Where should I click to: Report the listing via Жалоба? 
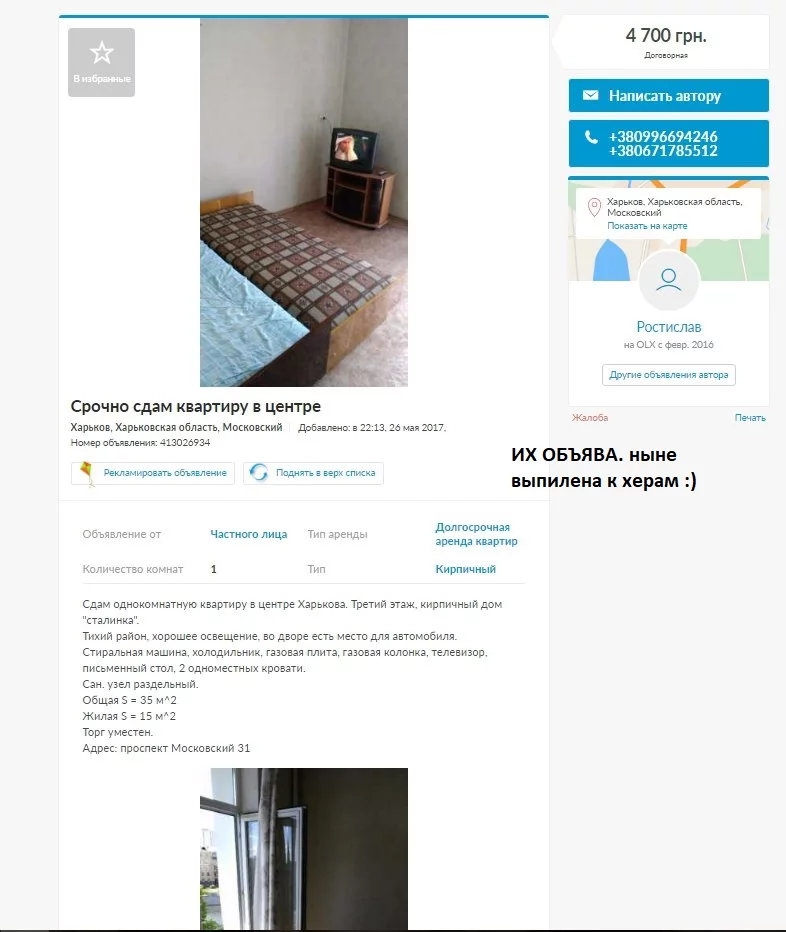(589, 418)
